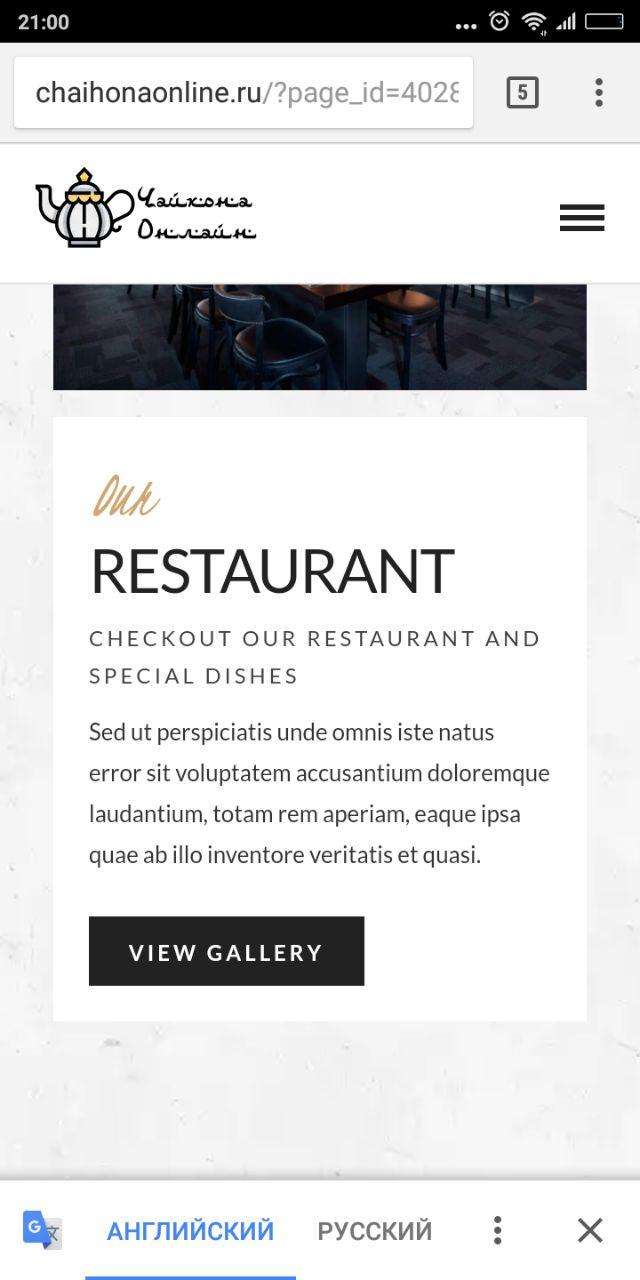Tap the chaihonaonline.ru address bar
The width and height of the screenshot is (640, 1280).
243,93
